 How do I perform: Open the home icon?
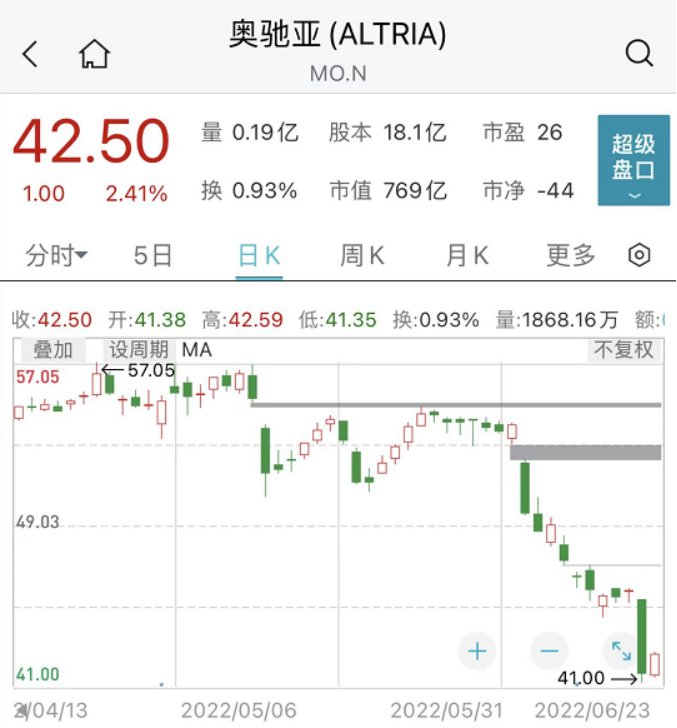[x=95, y=54]
